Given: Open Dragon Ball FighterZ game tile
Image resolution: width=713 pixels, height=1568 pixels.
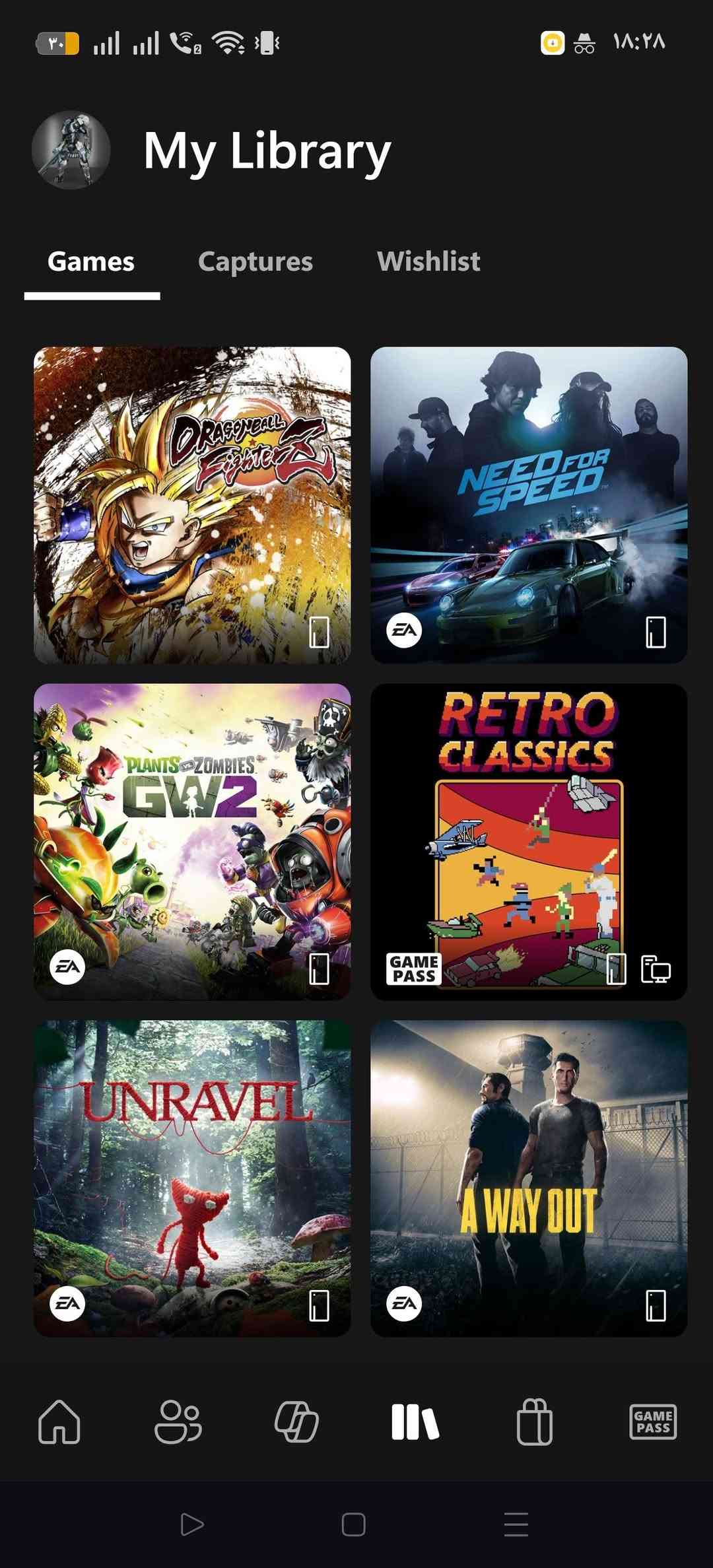Looking at the screenshot, I should 192,505.
